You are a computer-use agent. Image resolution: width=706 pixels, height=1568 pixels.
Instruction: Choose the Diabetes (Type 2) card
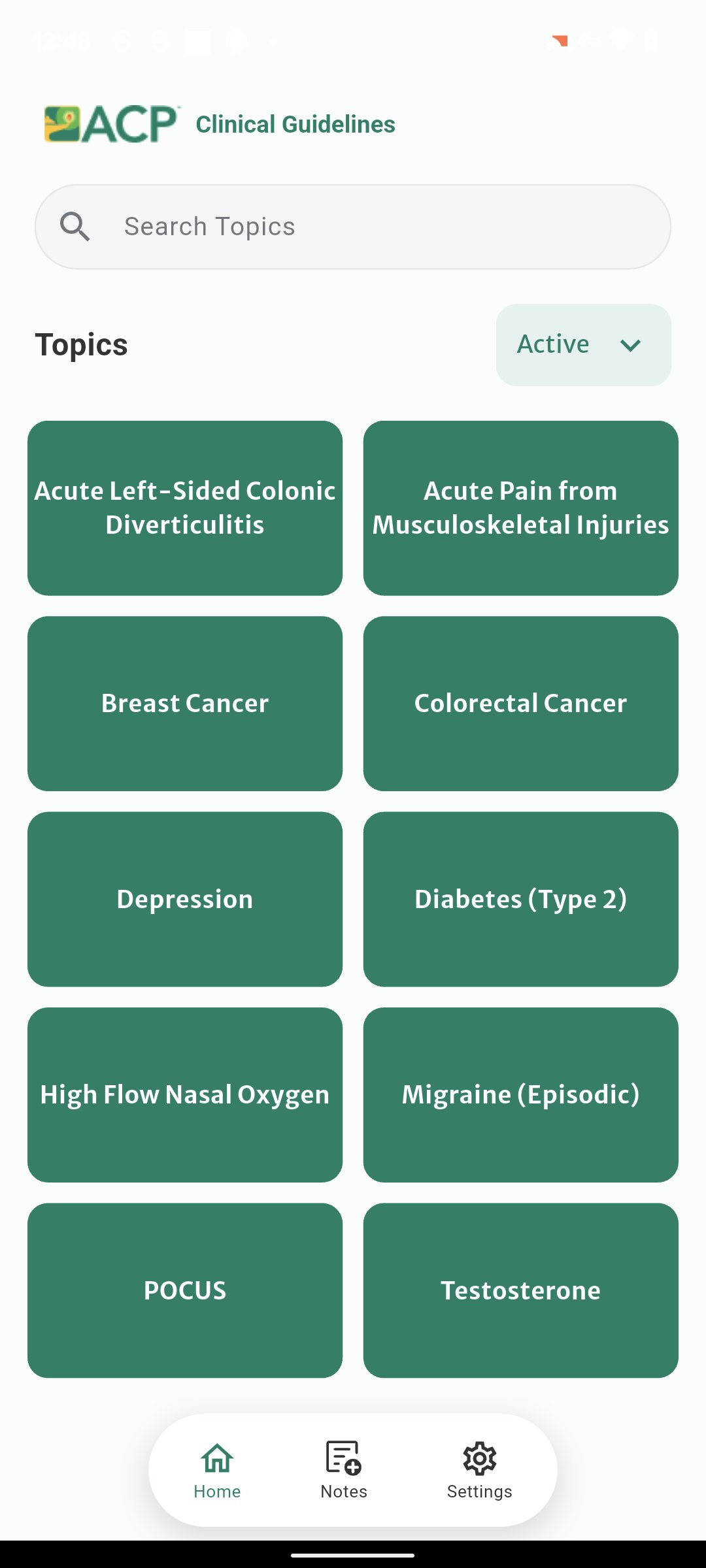(x=520, y=899)
